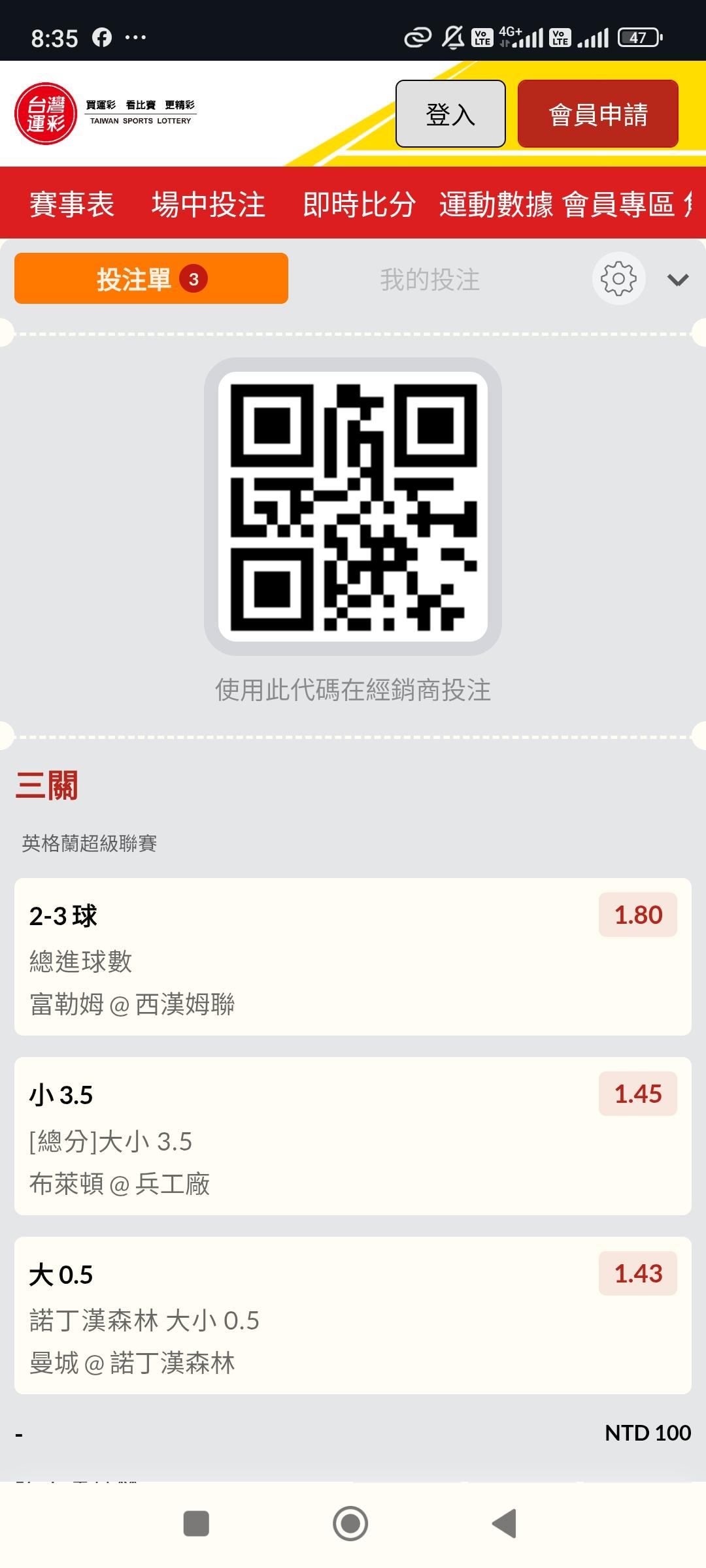Open 會員申請 member registration

(597, 114)
